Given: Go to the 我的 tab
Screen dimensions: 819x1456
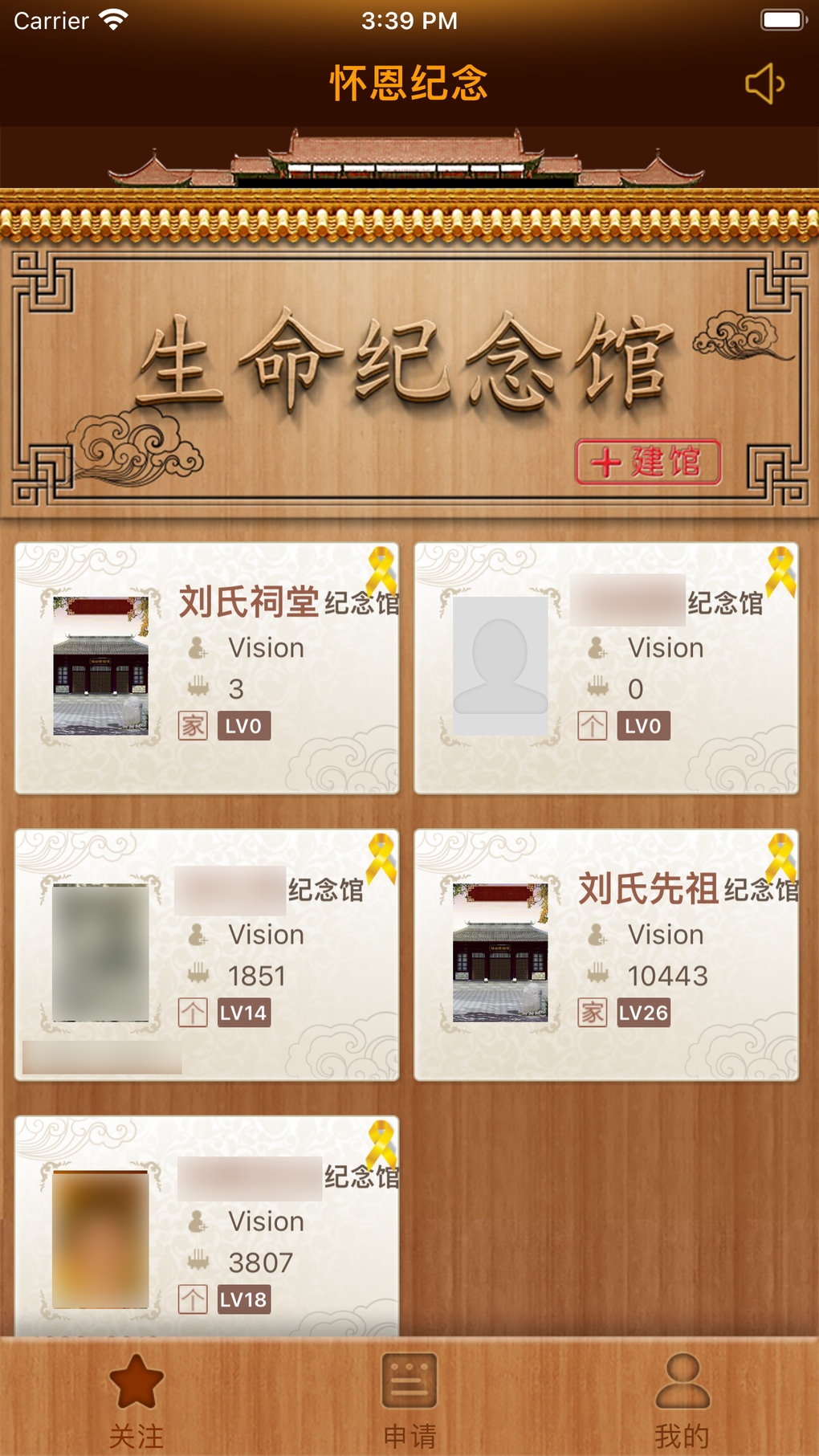Looking at the screenshot, I should [x=682, y=1400].
